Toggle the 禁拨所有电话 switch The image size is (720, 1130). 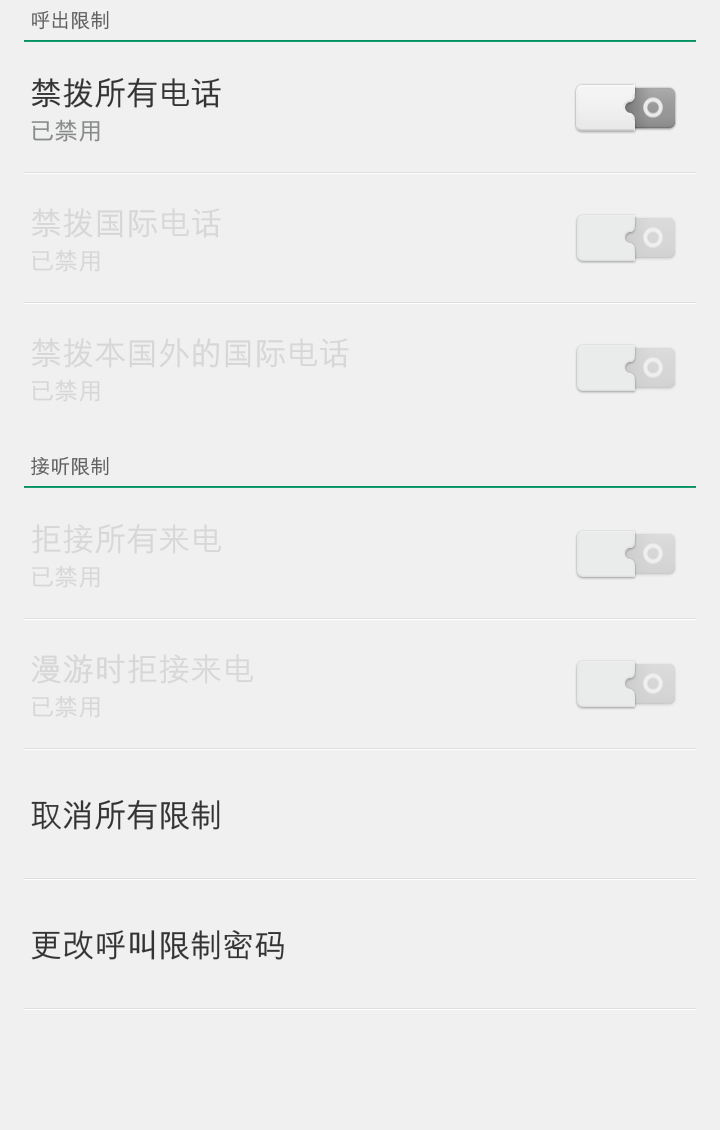pyautogui.click(x=625, y=108)
